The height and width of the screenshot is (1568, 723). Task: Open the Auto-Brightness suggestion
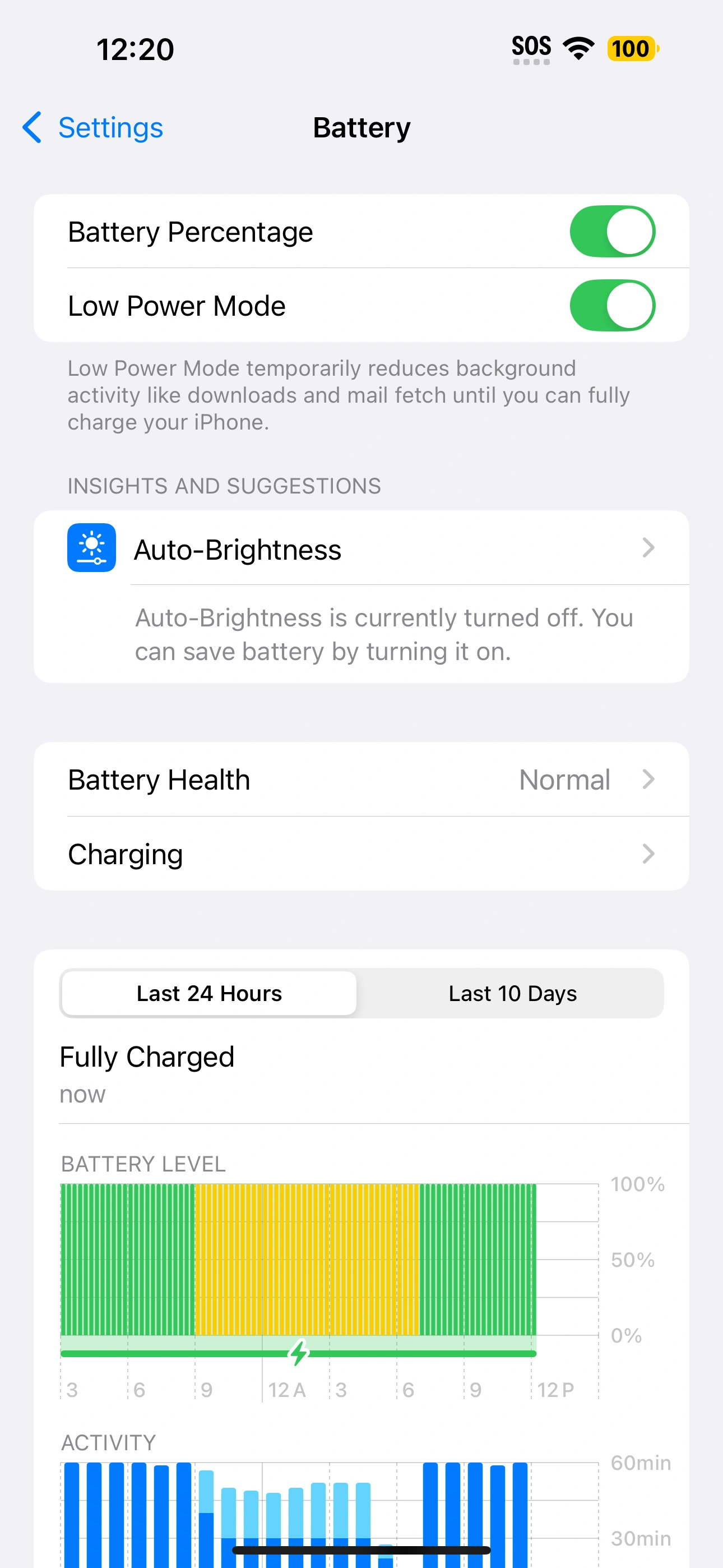361,549
